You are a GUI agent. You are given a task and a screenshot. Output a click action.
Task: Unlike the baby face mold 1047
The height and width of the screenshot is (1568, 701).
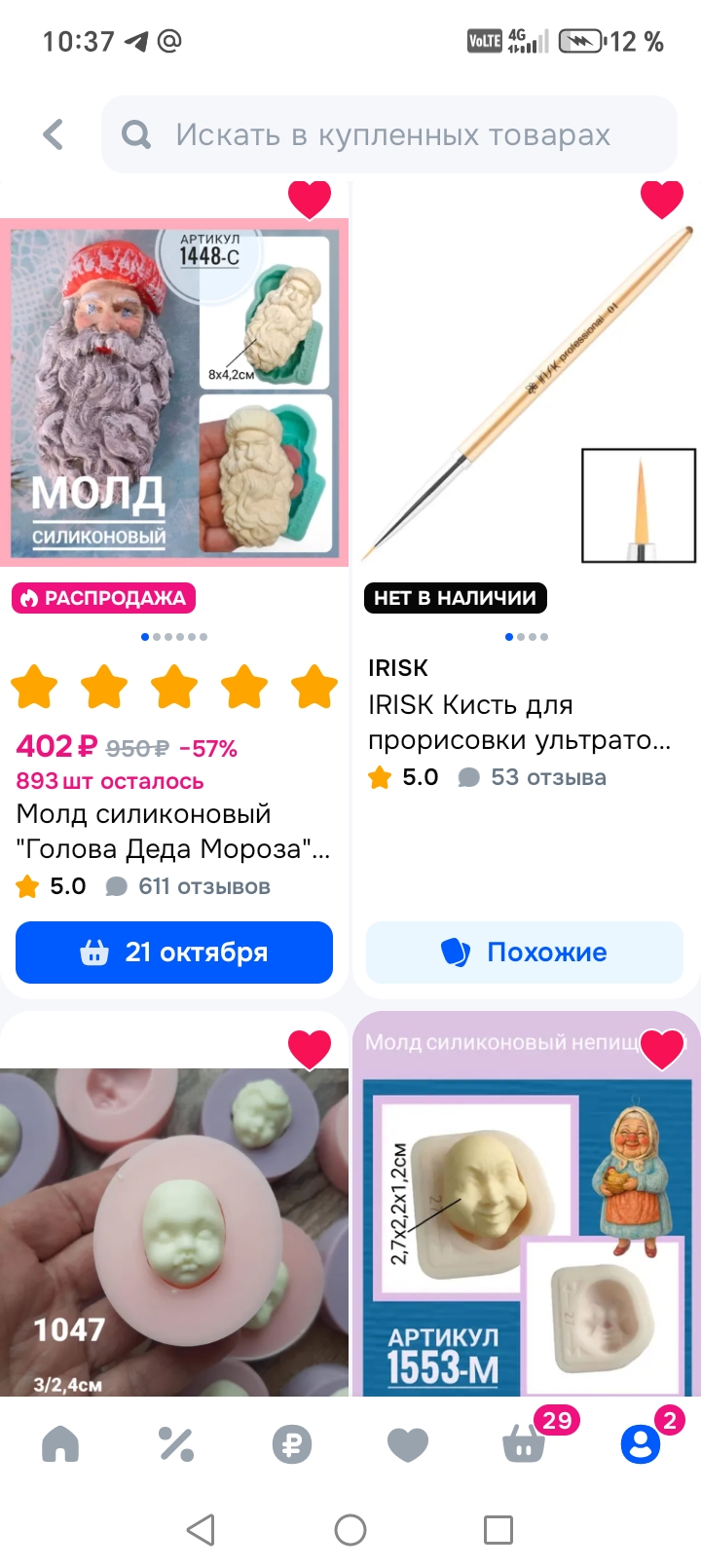[x=310, y=1049]
